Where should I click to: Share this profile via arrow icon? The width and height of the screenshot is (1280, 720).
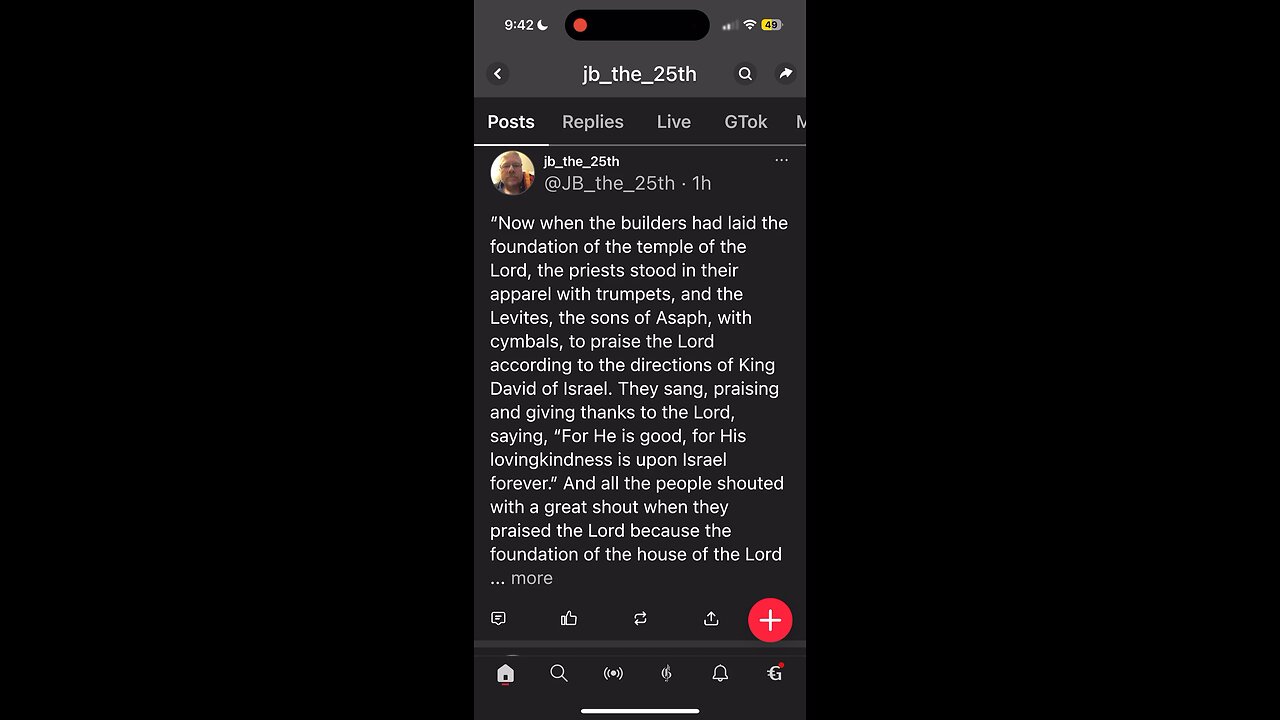click(785, 74)
